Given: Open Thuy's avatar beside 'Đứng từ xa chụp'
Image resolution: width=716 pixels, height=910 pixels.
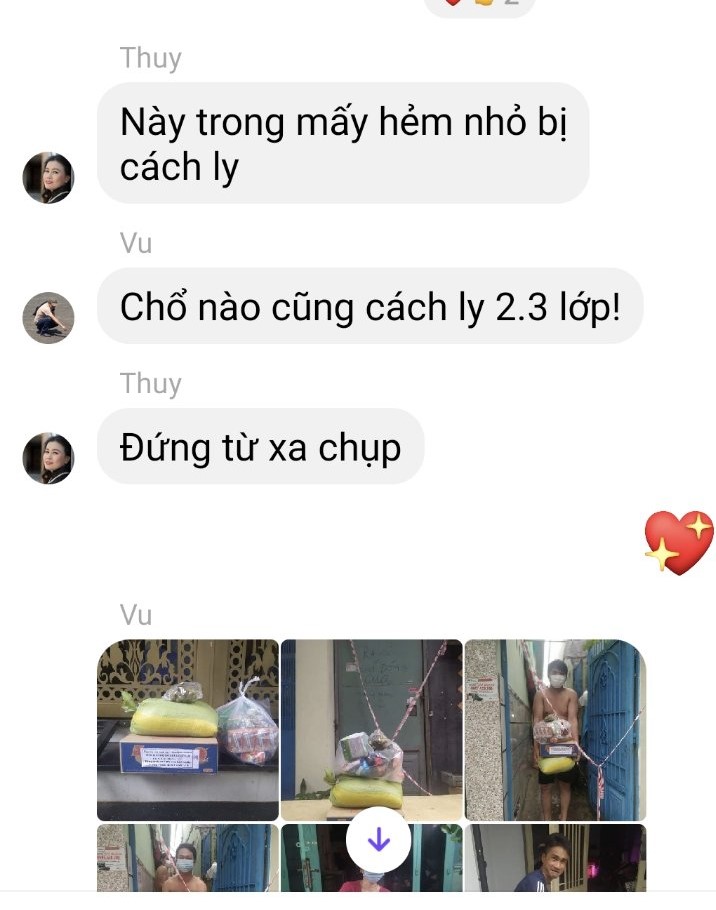Looking at the screenshot, I should [48, 458].
